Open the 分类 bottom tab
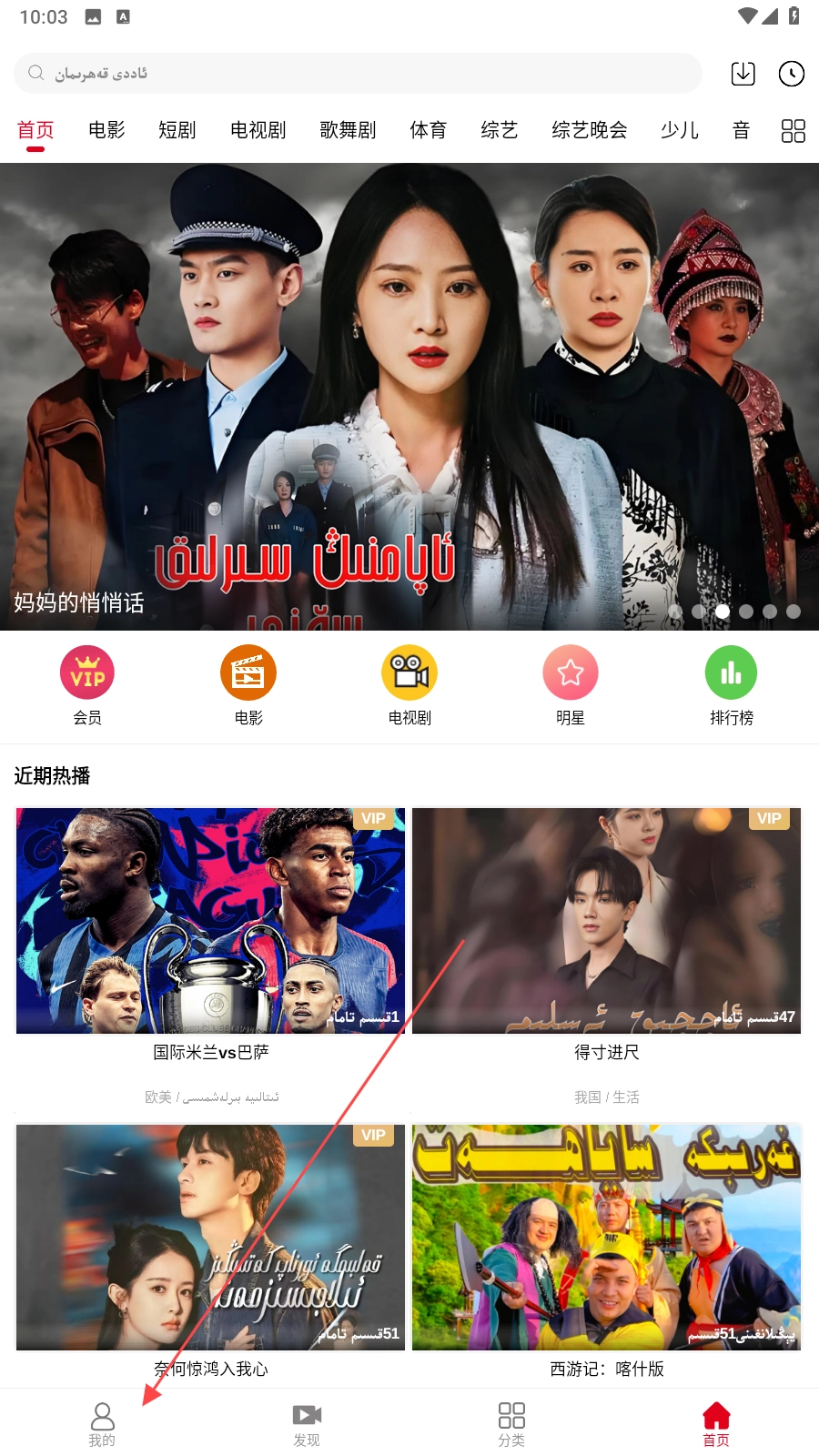The image size is (819, 1456). click(511, 1423)
